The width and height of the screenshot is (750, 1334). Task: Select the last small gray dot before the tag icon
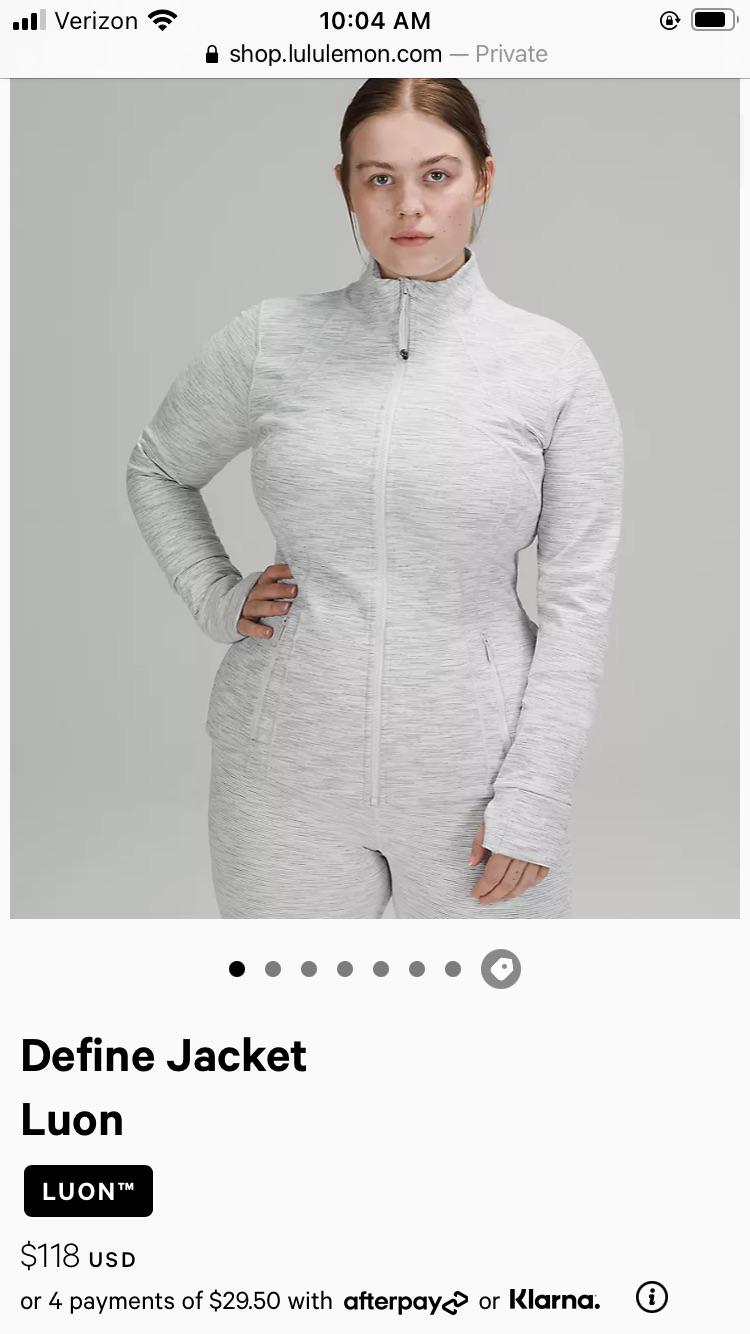(x=453, y=968)
